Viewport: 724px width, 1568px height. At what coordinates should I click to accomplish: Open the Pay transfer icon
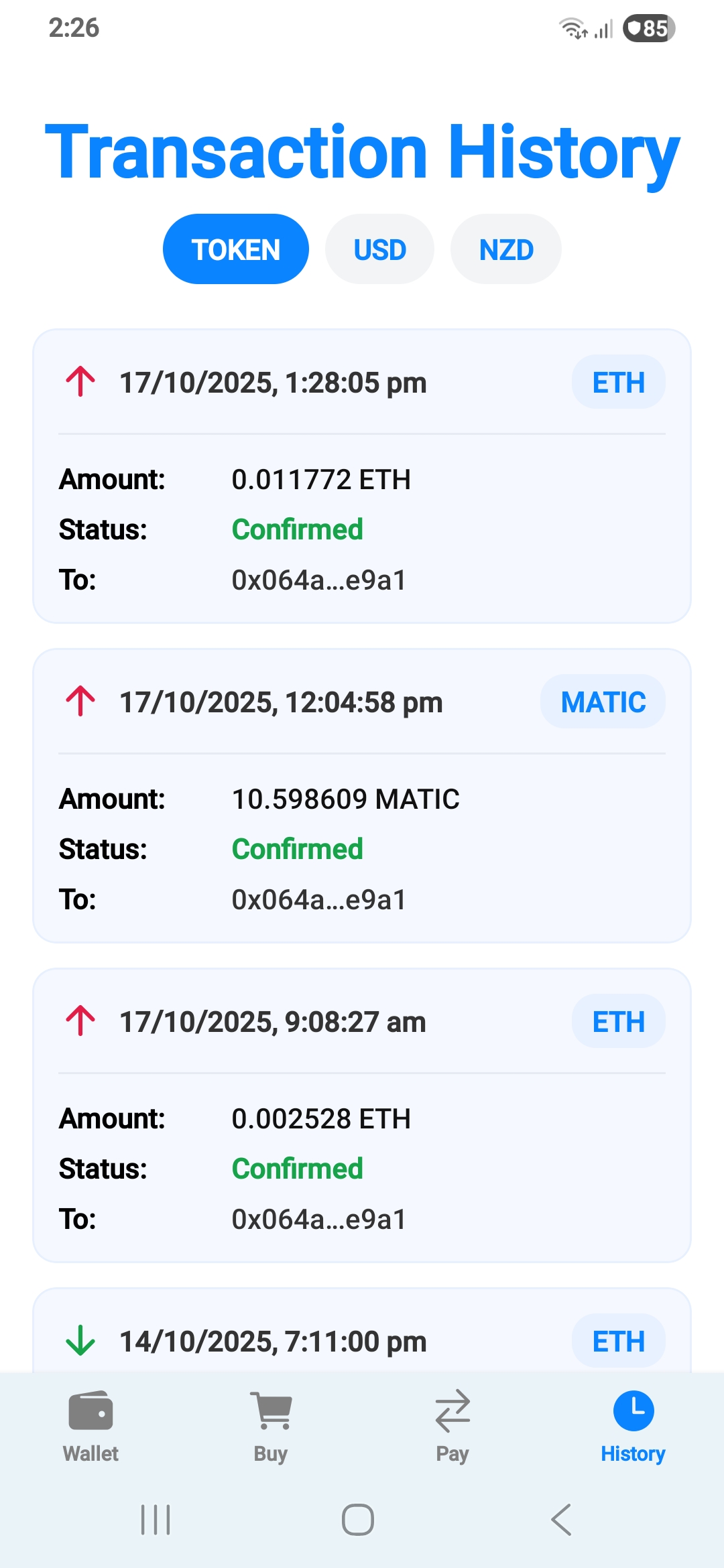452,1407
